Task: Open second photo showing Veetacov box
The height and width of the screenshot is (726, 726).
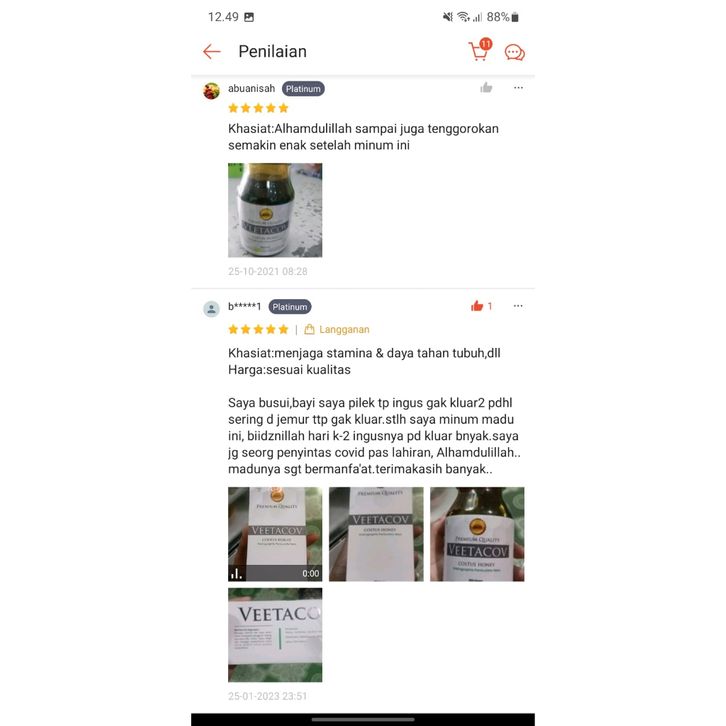Action: (376, 534)
